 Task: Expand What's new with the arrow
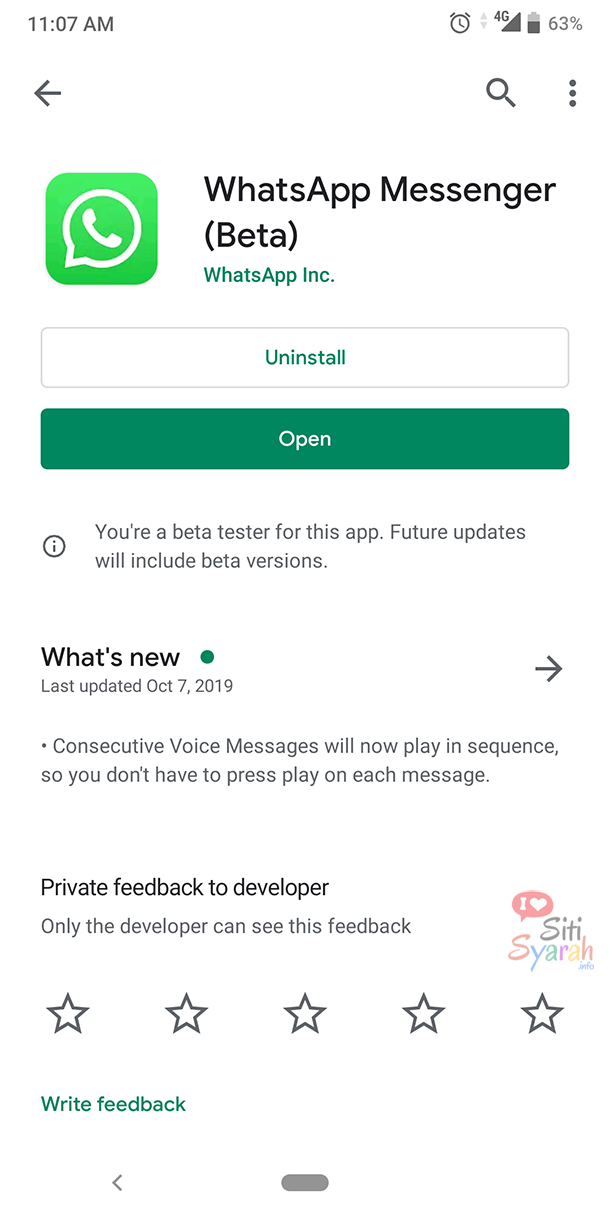(549, 669)
